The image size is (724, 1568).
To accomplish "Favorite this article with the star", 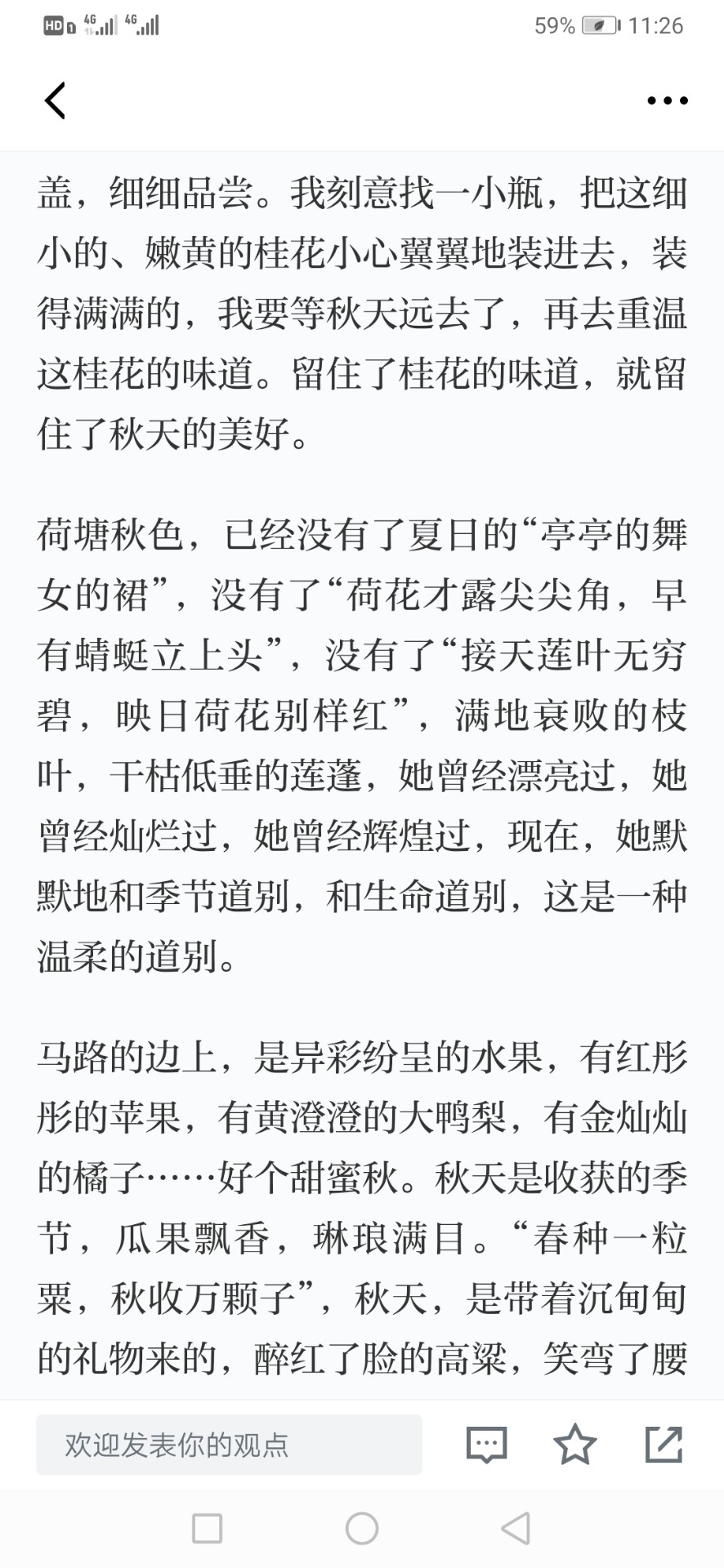I will (575, 1444).
